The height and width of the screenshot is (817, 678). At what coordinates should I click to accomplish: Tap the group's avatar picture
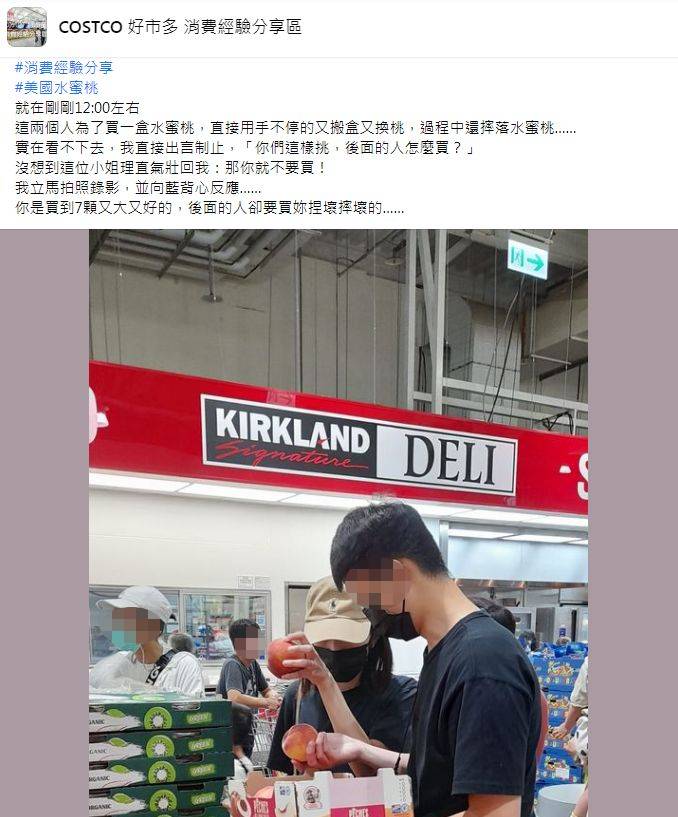coord(27,27)
